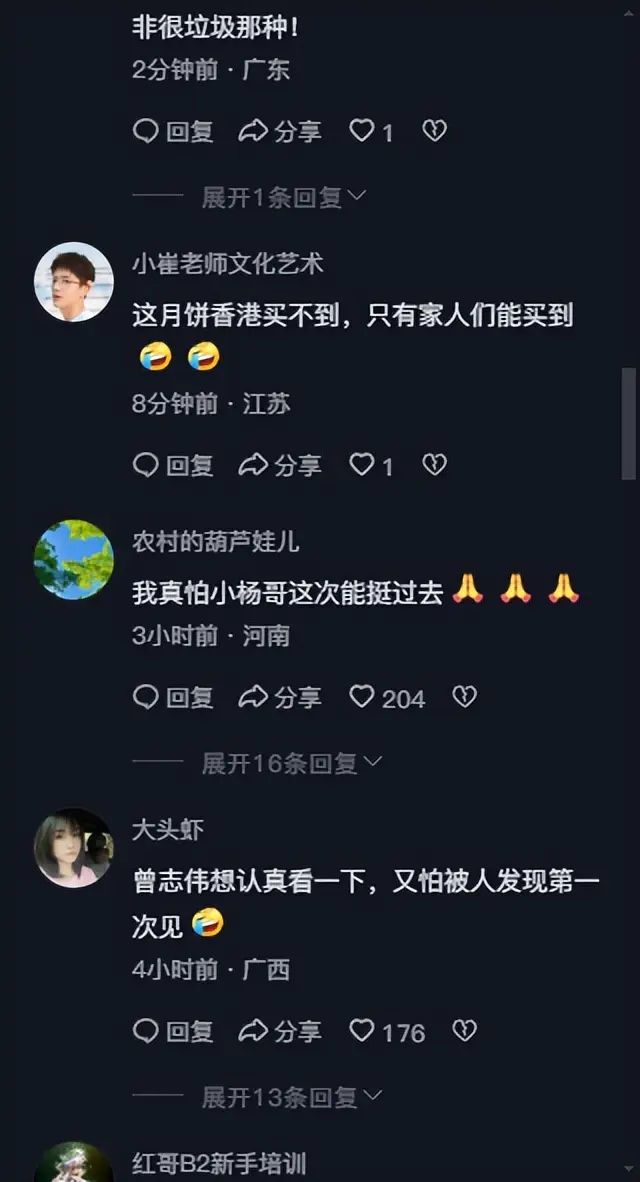Open 红哥B2新手培训's username
The image size is (640, 1182).
click(x=219, y=1164)
